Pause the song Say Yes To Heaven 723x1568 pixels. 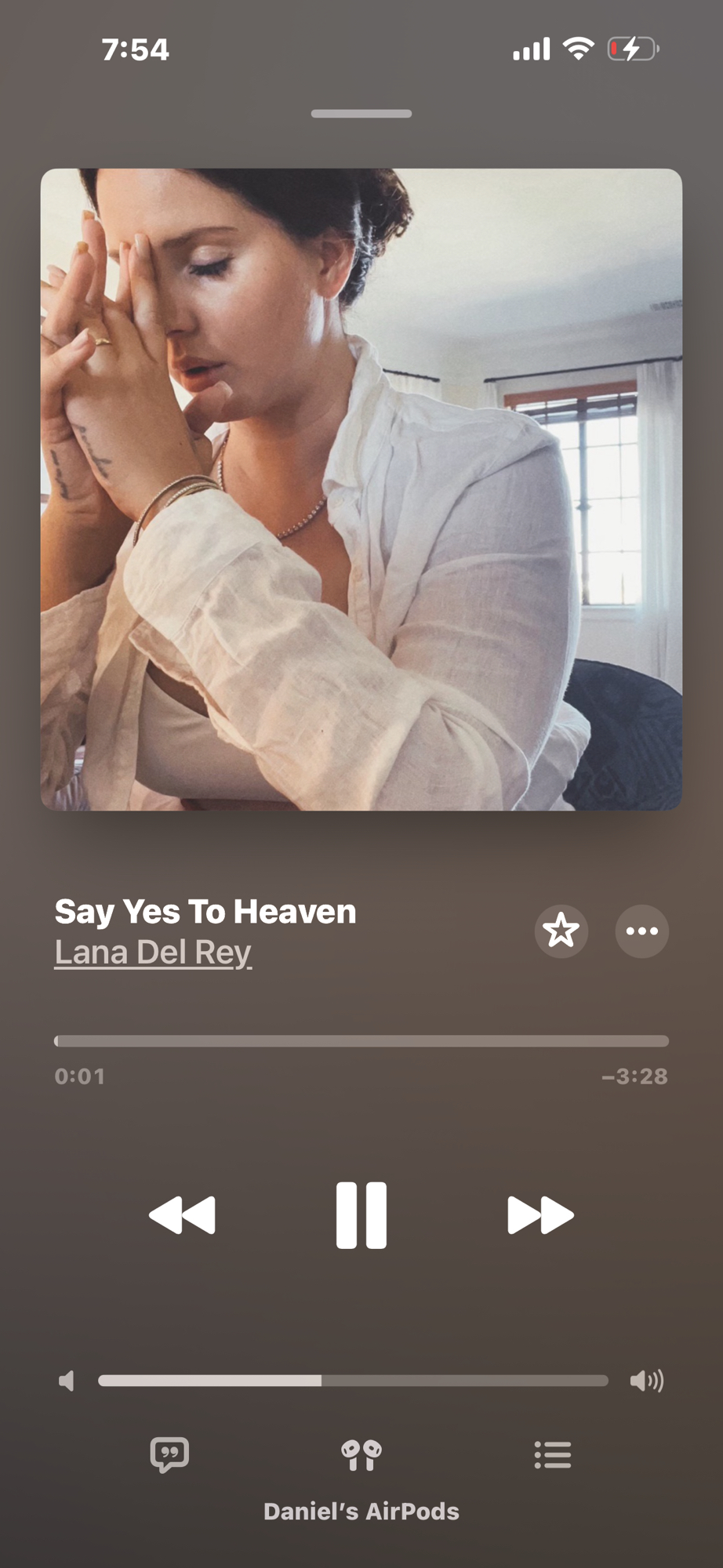click(x=361, y=1214)
